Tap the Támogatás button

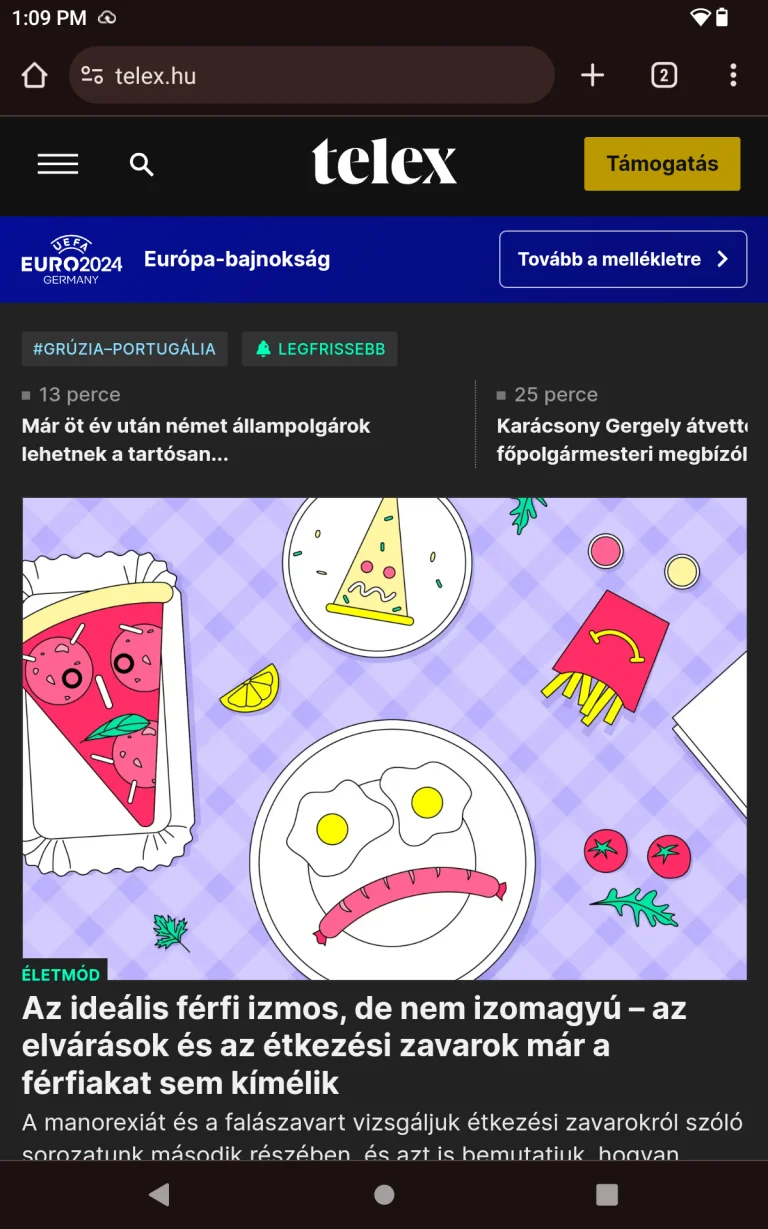pos(662,164)
